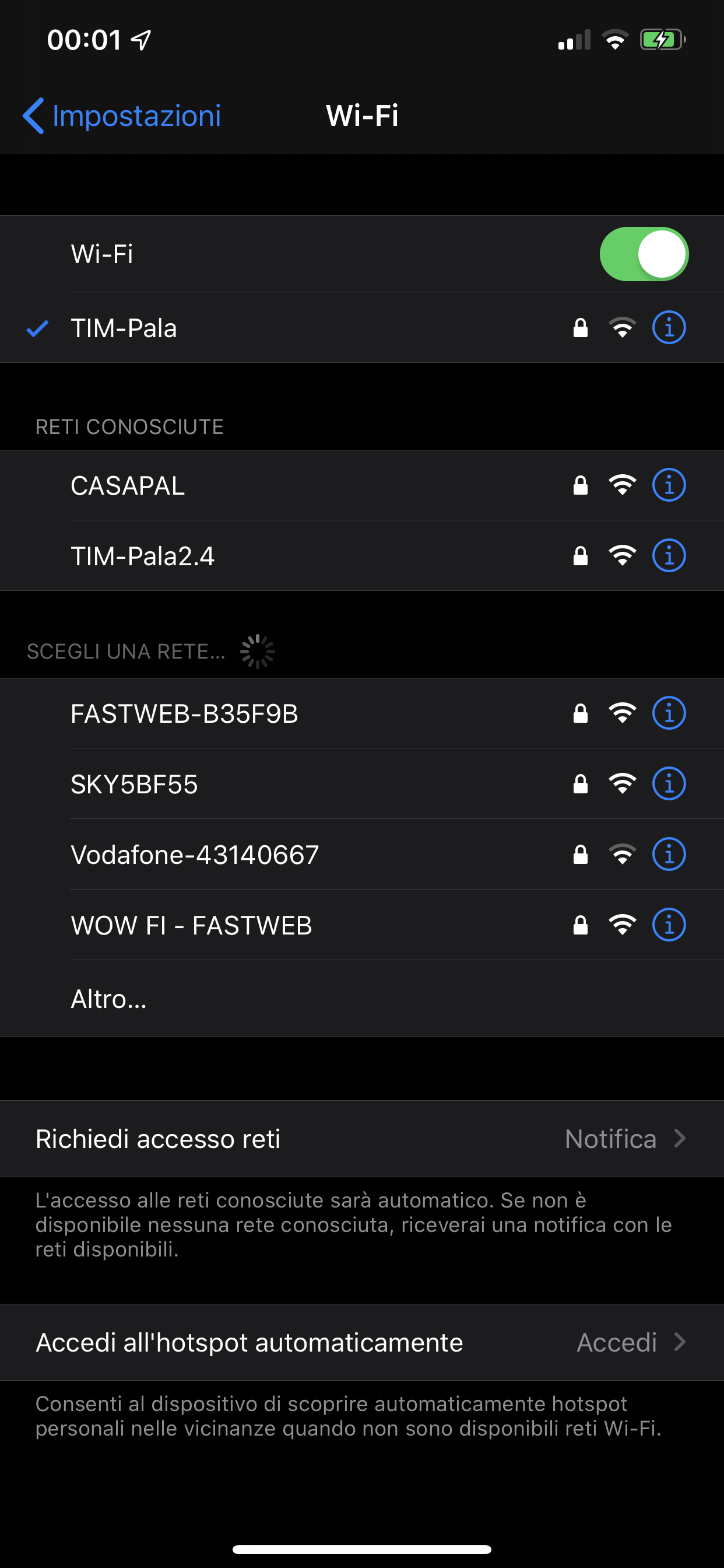
Task: Open the Richiedi accesso reti setting
Action: (362, 1139)
